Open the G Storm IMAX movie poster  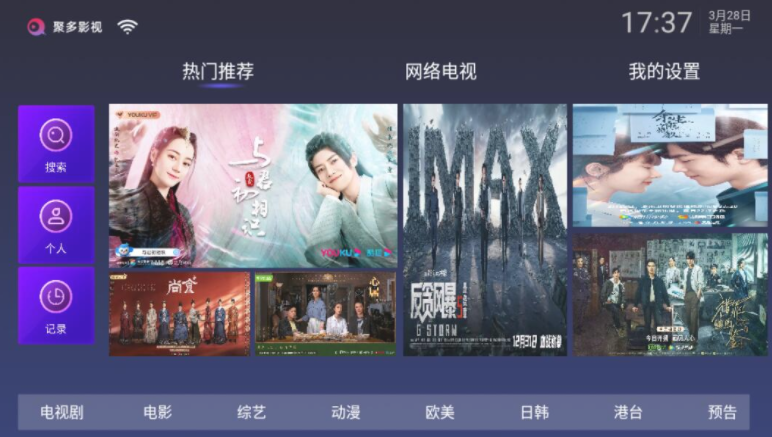pyautogui.click(x=485, y=229)
